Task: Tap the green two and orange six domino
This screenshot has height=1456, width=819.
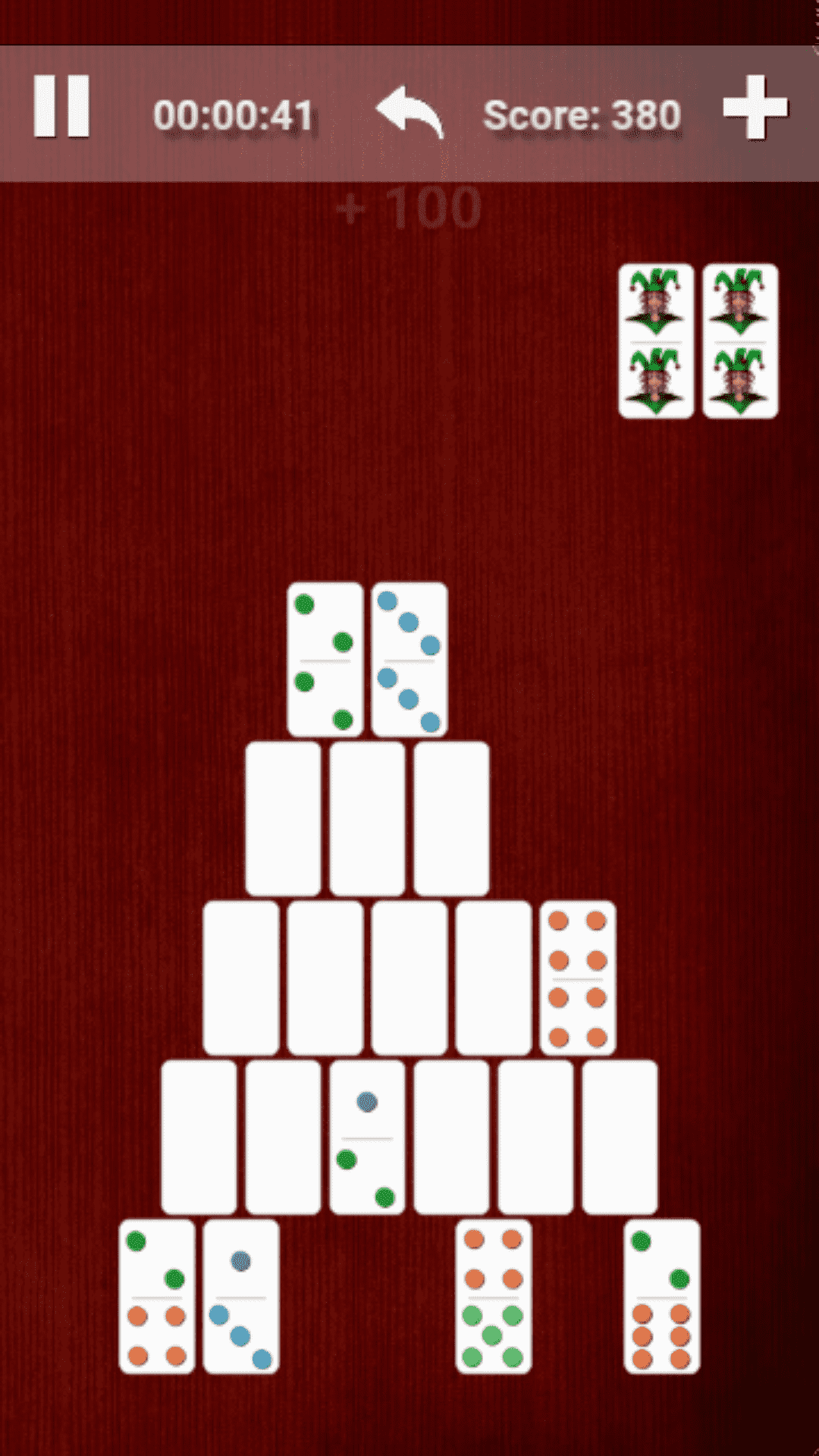Action: click(x=661, y=1296)
